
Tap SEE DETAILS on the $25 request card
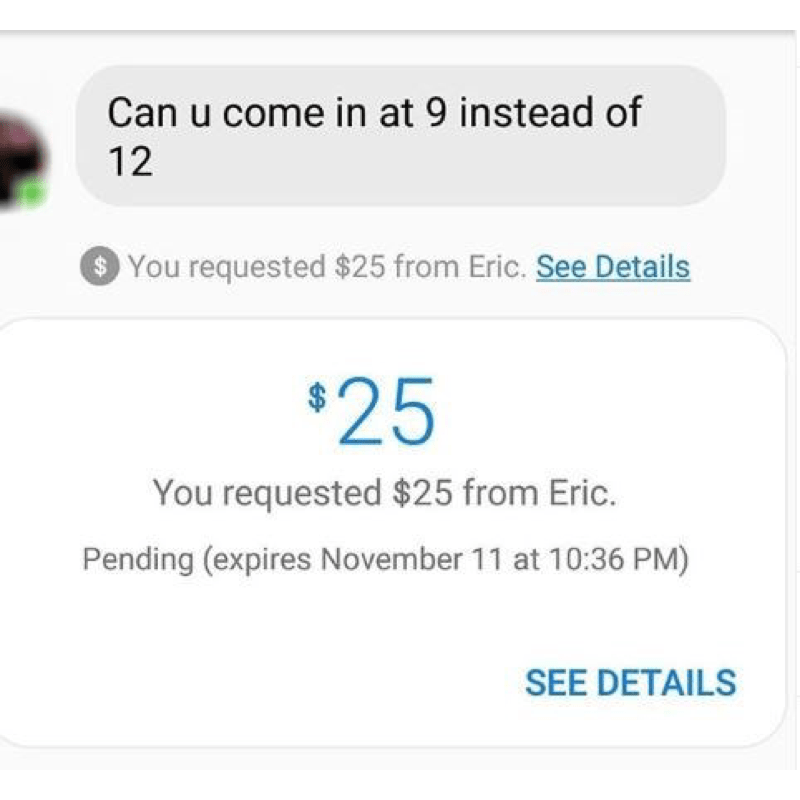(x=630, y=682)
